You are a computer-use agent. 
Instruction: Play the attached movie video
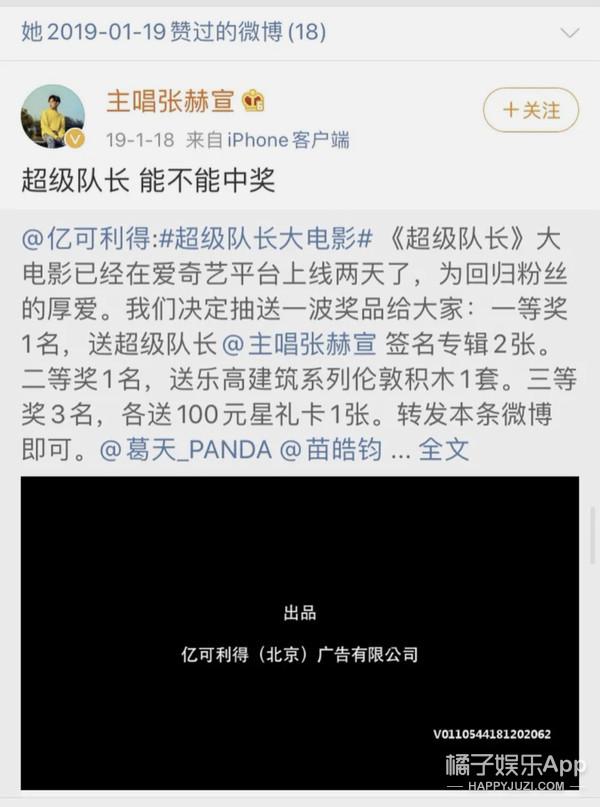pos(300,632)
